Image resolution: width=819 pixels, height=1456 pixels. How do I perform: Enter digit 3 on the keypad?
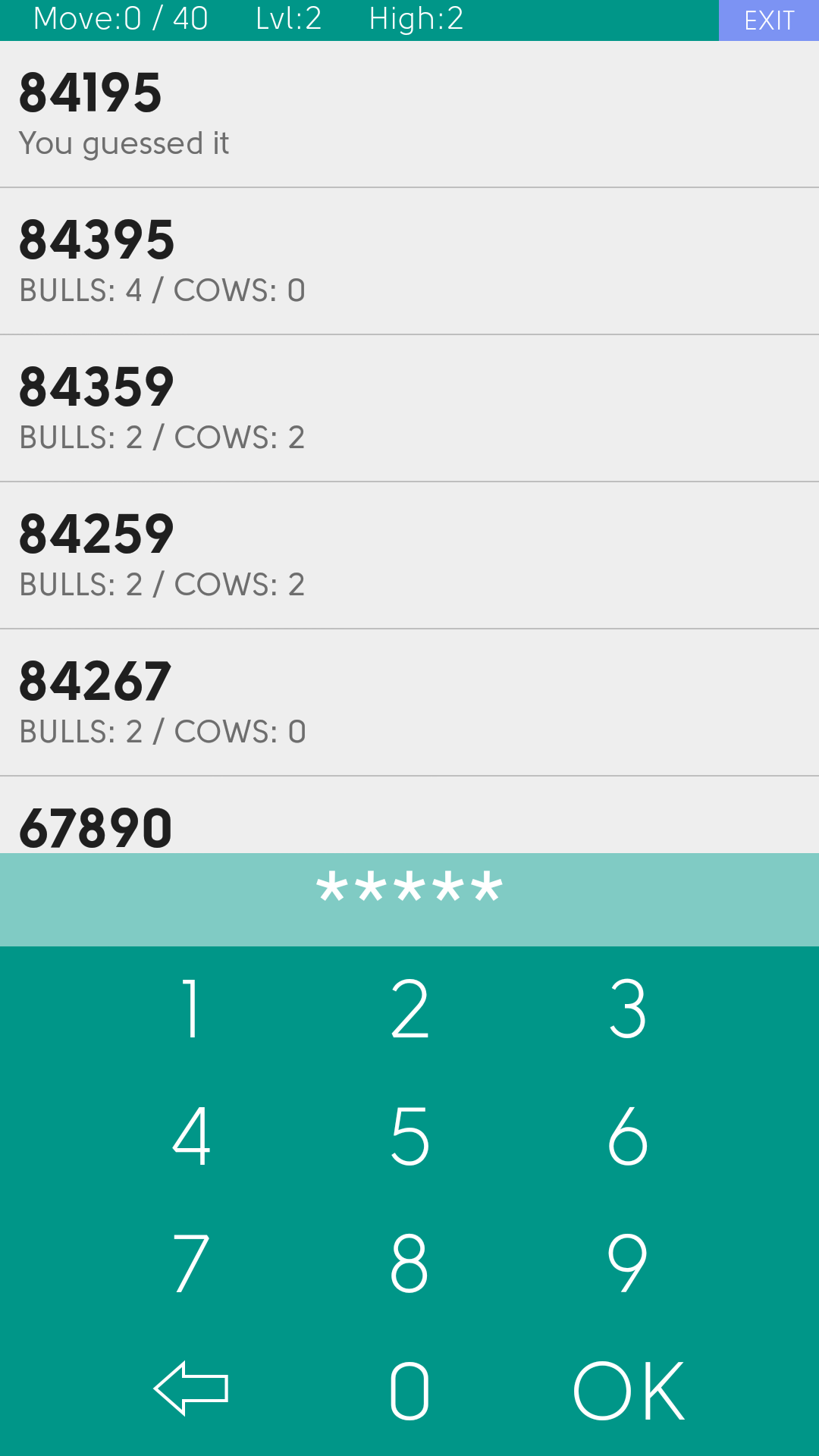[x=628, y=1009]
